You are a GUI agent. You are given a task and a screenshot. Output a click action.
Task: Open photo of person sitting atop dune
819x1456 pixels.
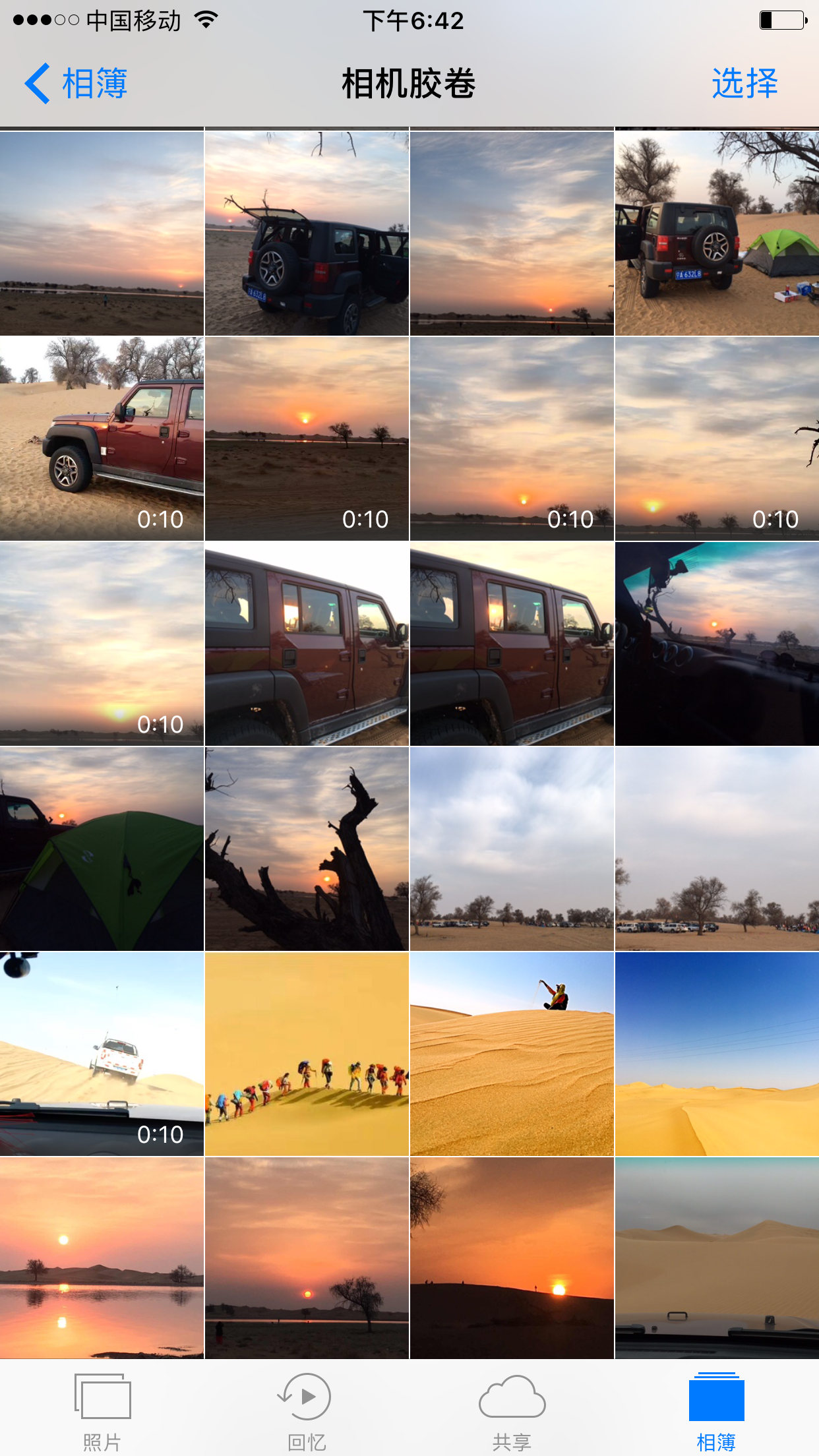pos(512,1054)
